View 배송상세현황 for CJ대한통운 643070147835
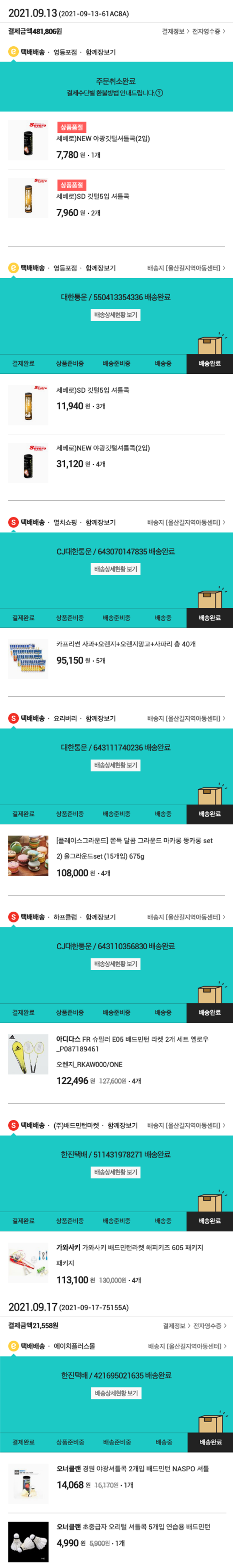 click(x=116, y=569)
